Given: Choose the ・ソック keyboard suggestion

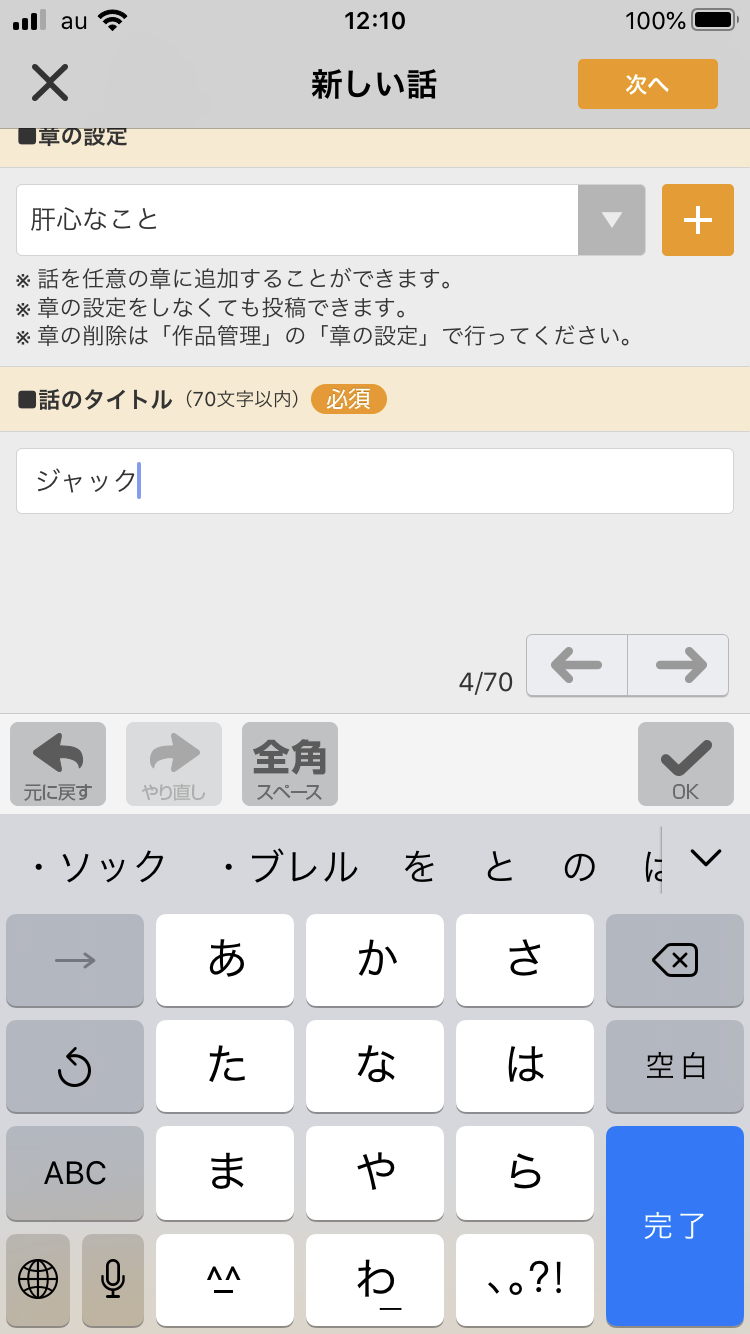Looking at the screenshot, I should 98,867.
